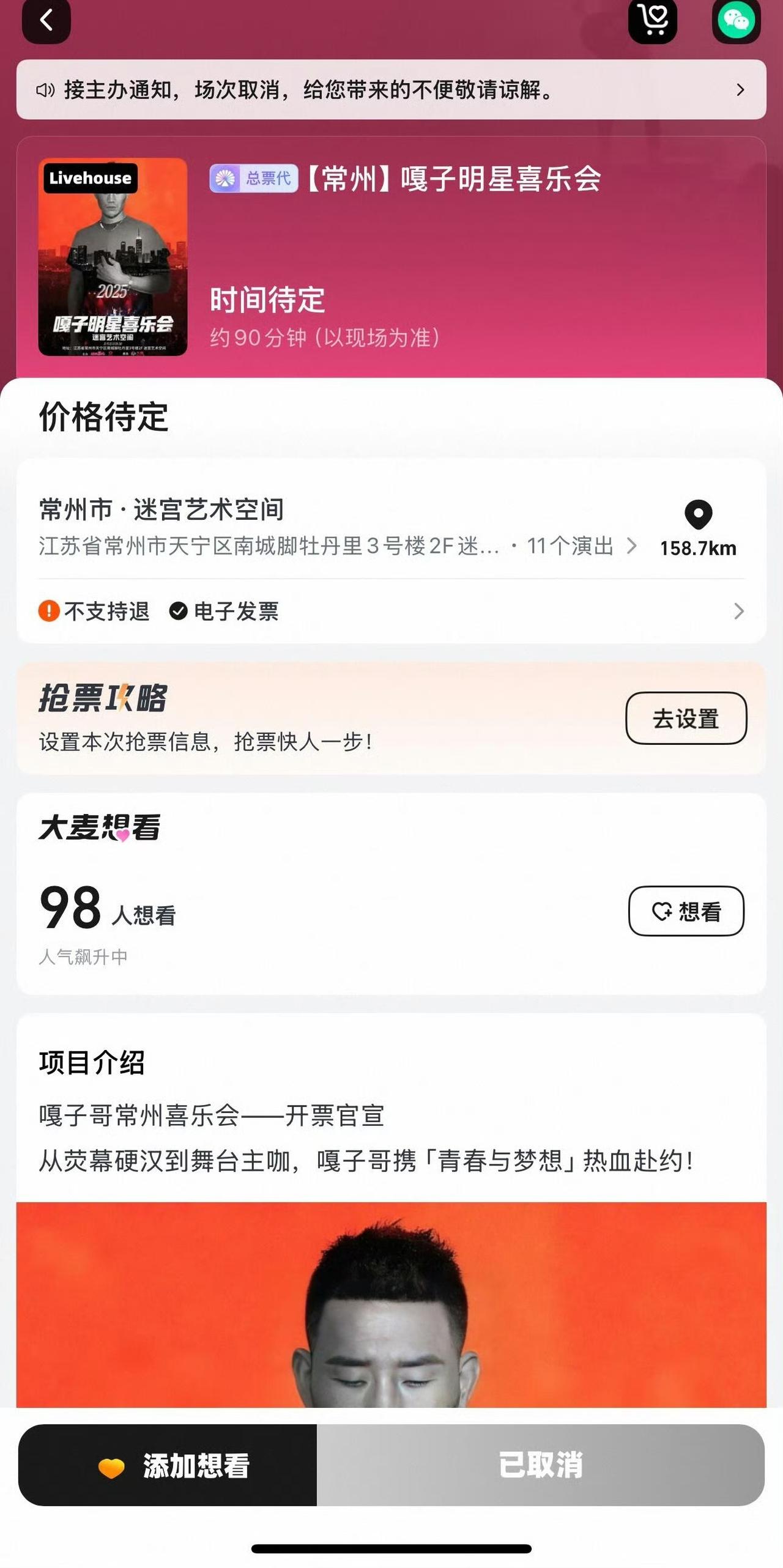Click the checkmark icon beside 电子发票
Screen dimensions: 783x1568
tap(179, 610)
